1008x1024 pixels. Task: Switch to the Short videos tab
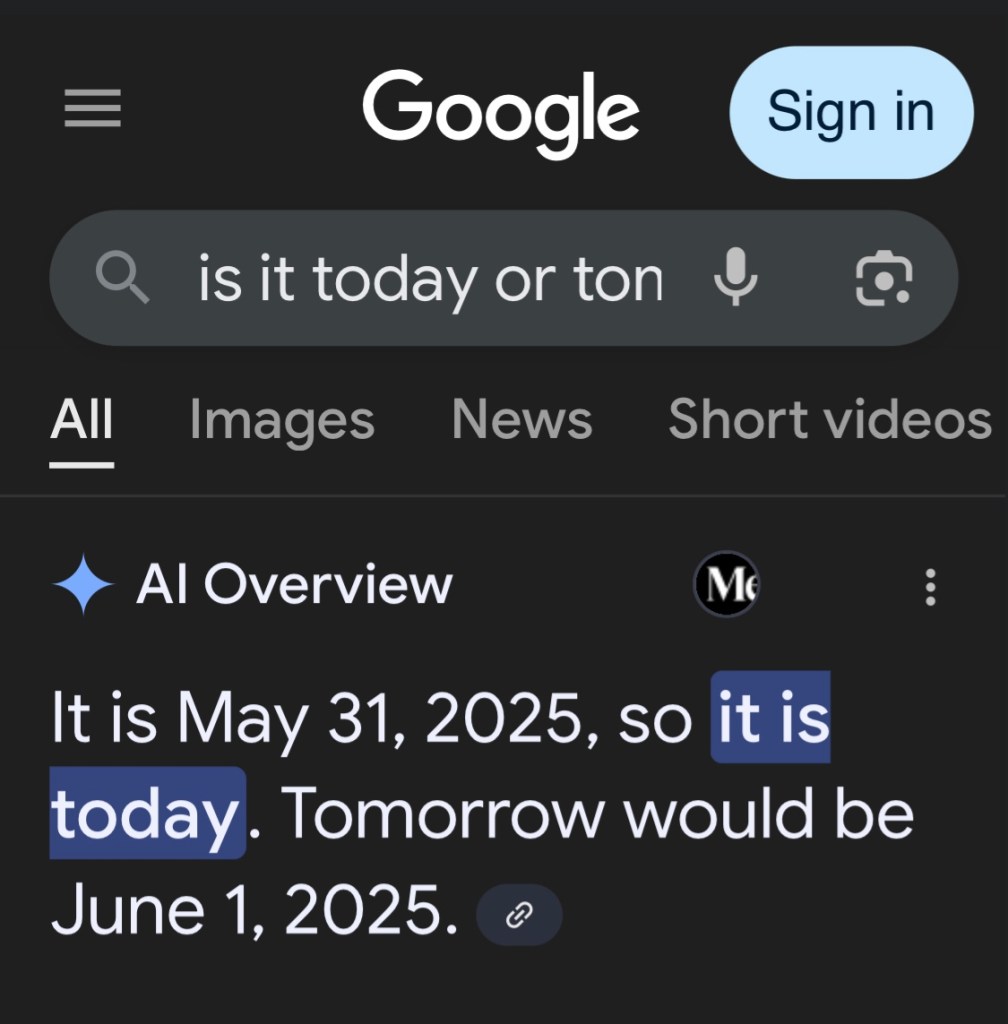tap(829, 420)
